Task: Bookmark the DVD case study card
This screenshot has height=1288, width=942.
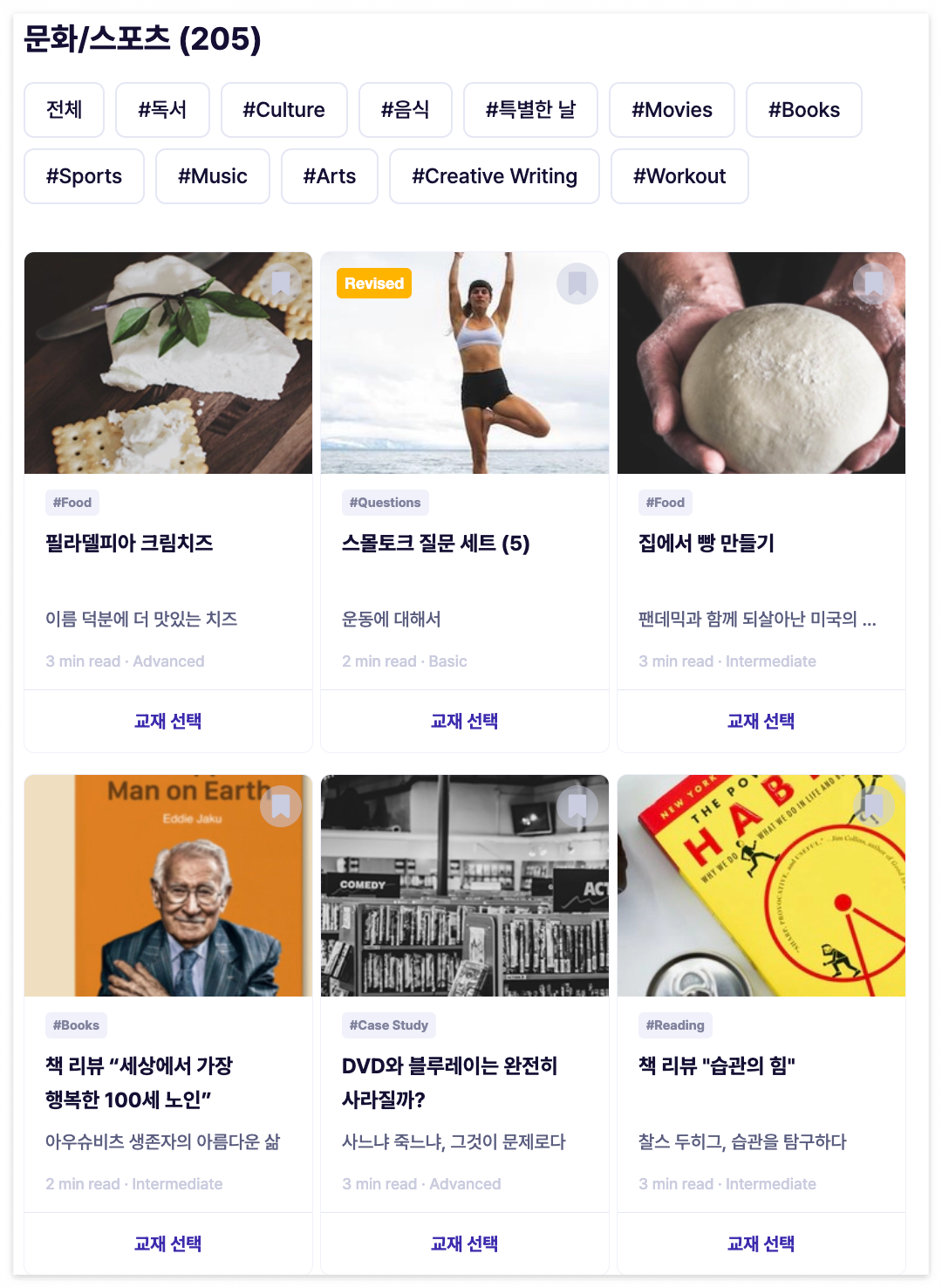Action: 577,806
